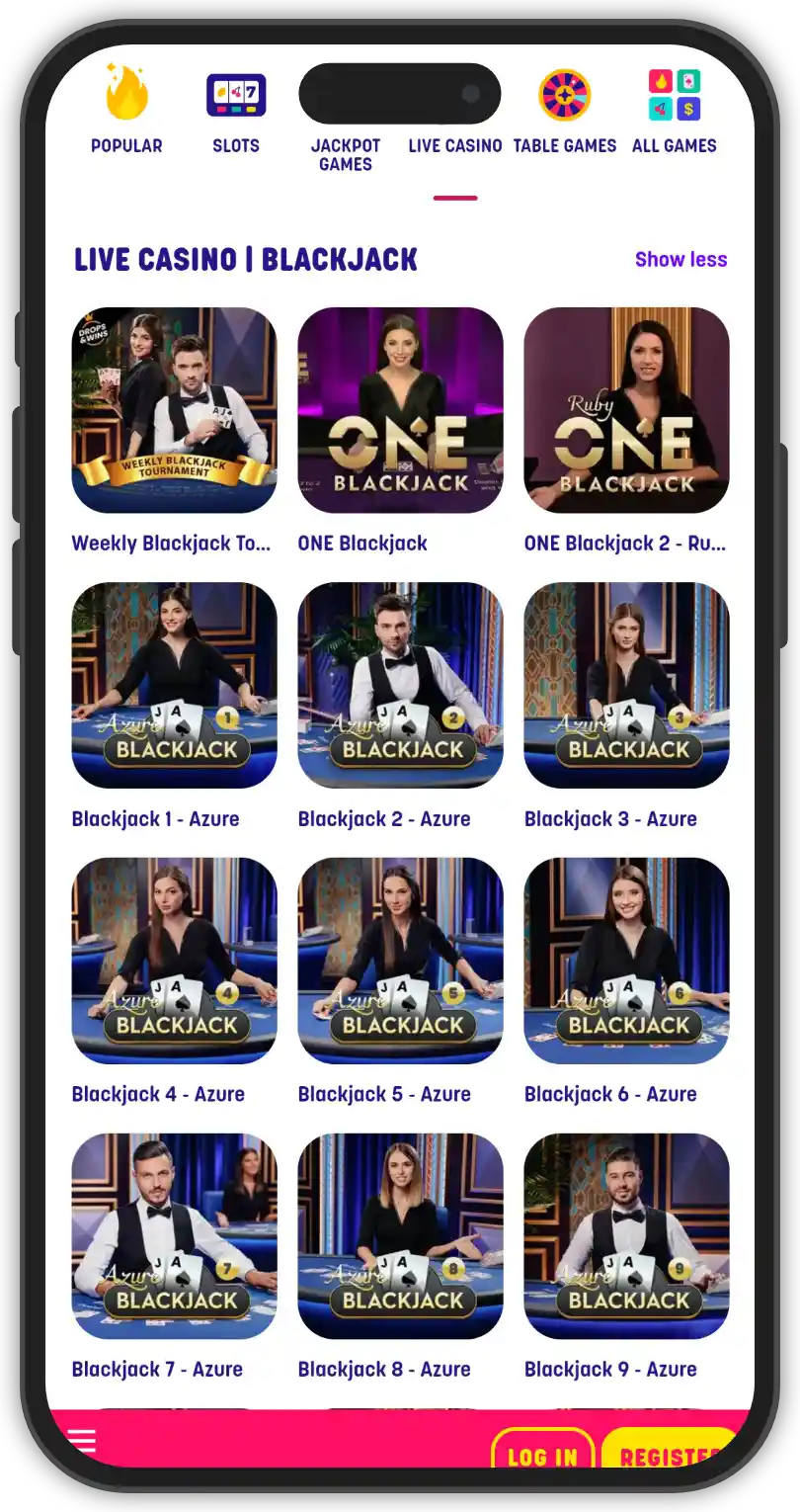800x1512 pixels.
Task: Go to Jackpot Games tab
Action: point(345,153)
